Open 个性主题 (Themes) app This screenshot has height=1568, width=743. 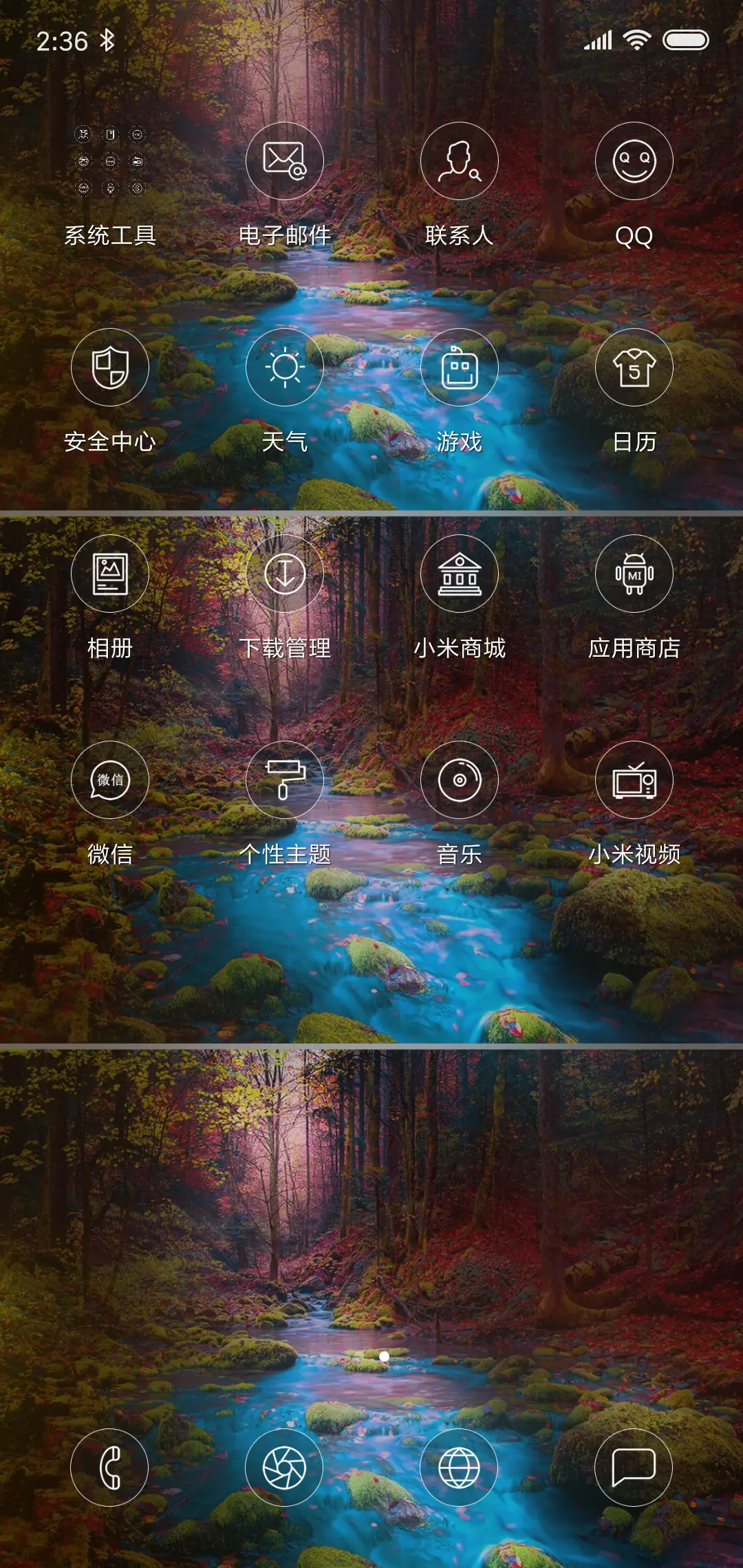point(284,781)
